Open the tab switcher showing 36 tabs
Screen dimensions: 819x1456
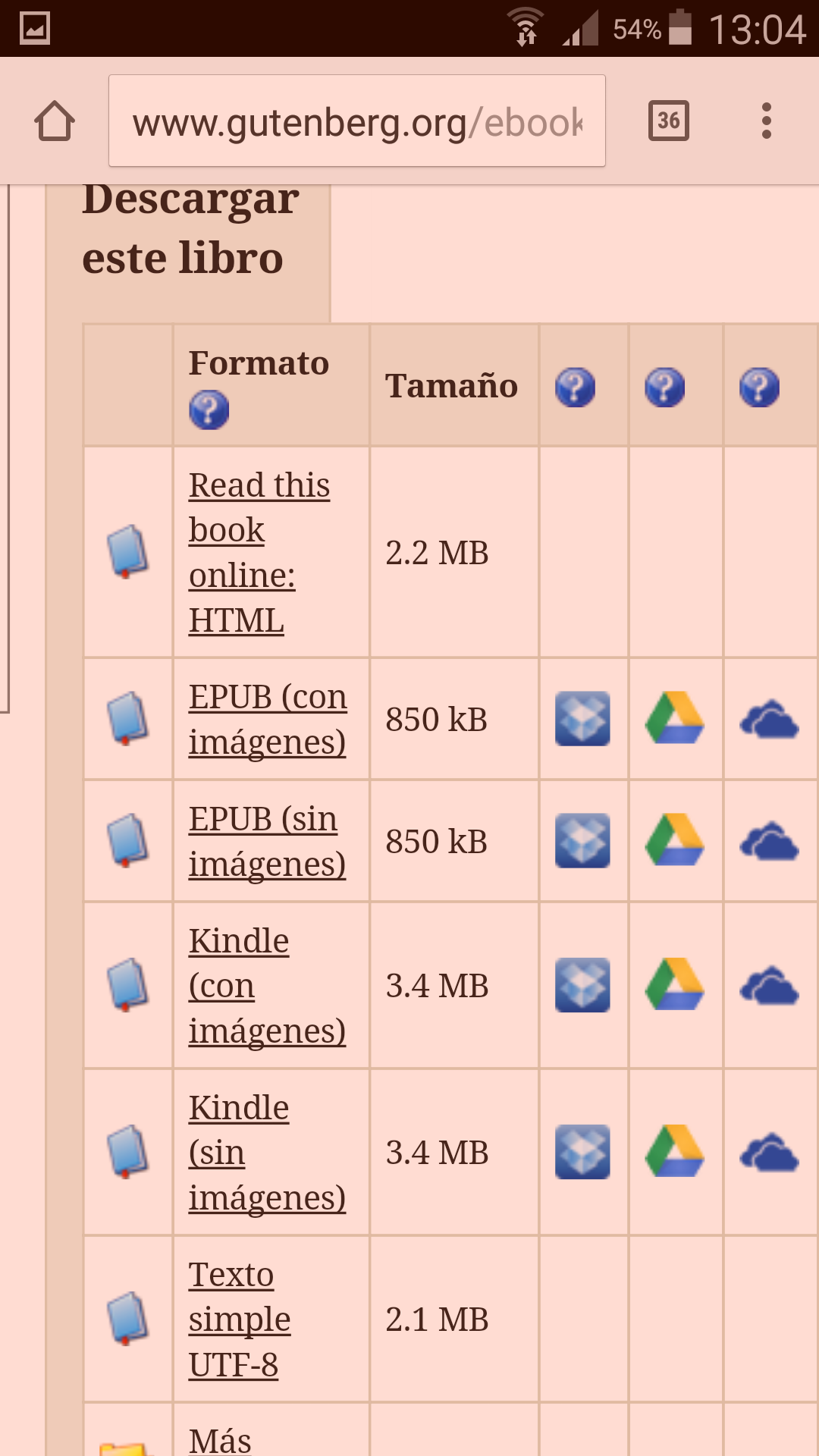click(x=668, y=121)
